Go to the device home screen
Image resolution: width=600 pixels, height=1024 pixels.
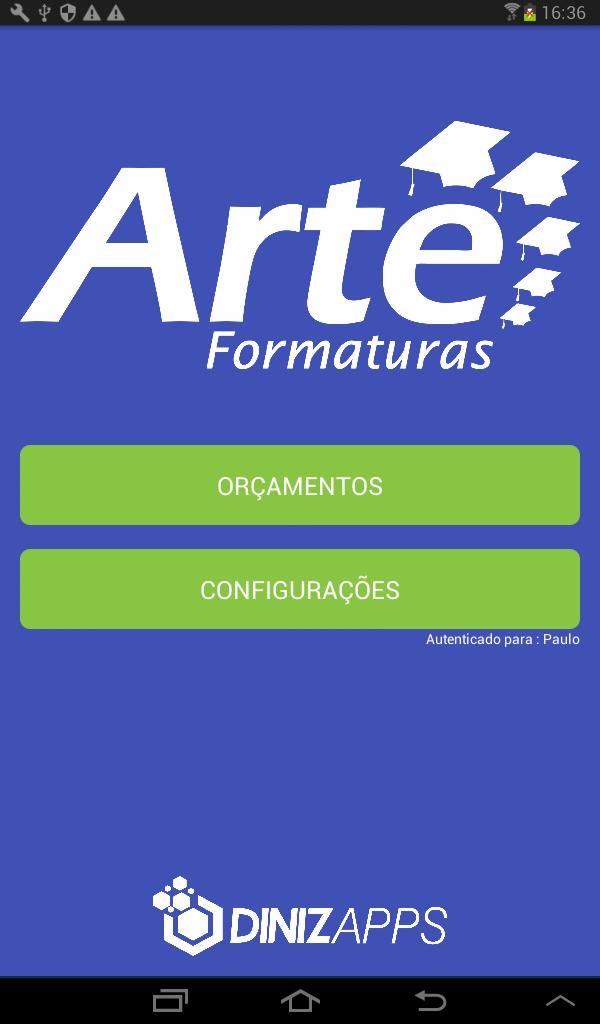click(x=300, y=1000)
